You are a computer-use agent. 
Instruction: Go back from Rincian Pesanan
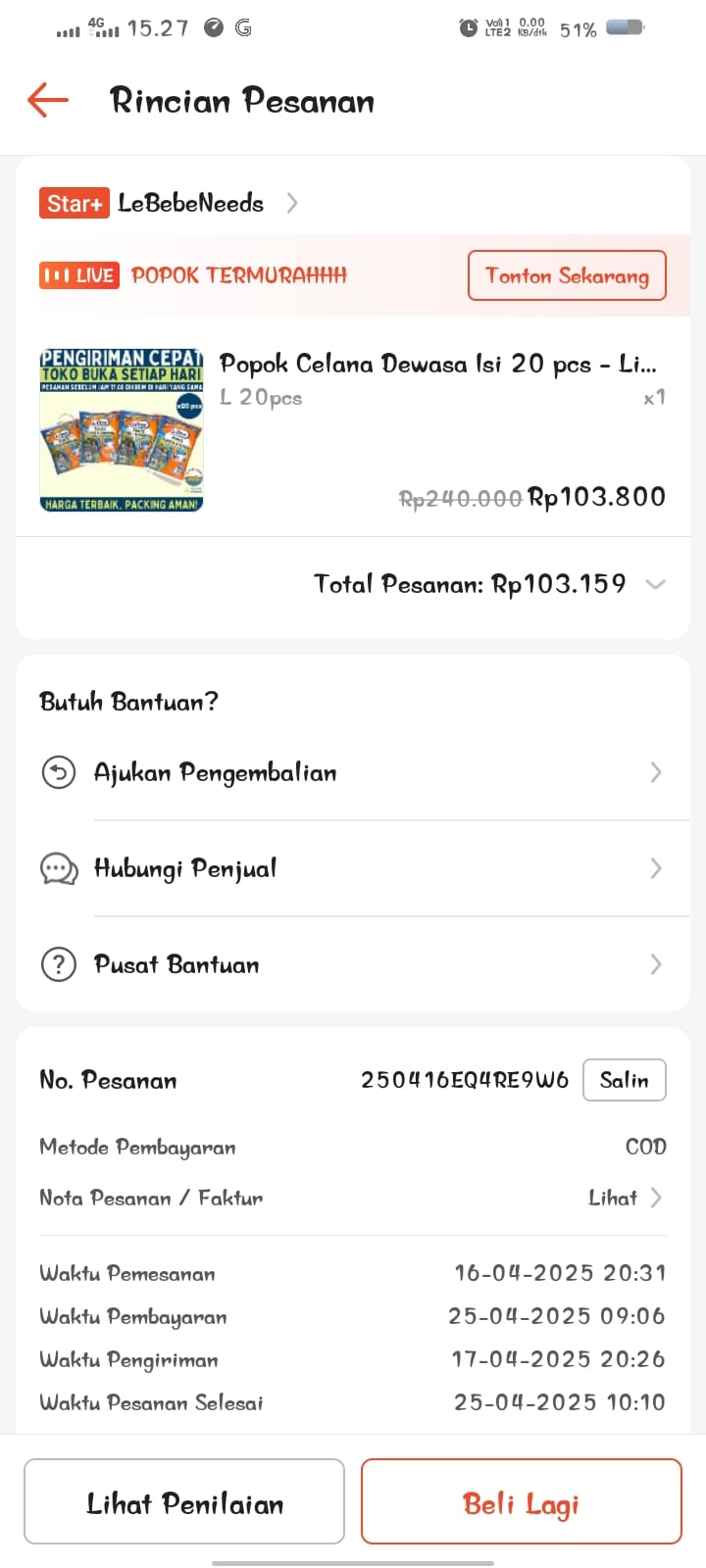click(48, 100)
